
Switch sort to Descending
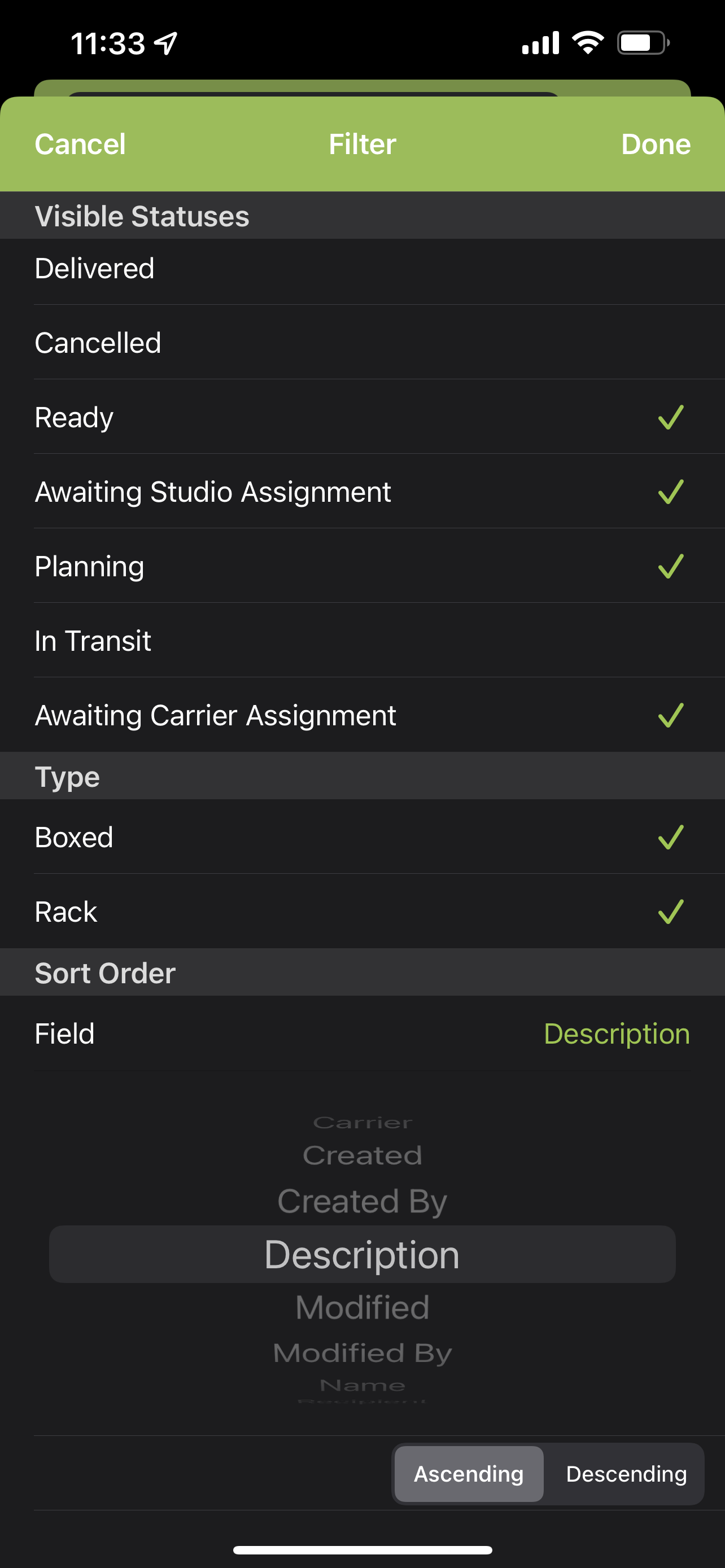pos(626,1474)
